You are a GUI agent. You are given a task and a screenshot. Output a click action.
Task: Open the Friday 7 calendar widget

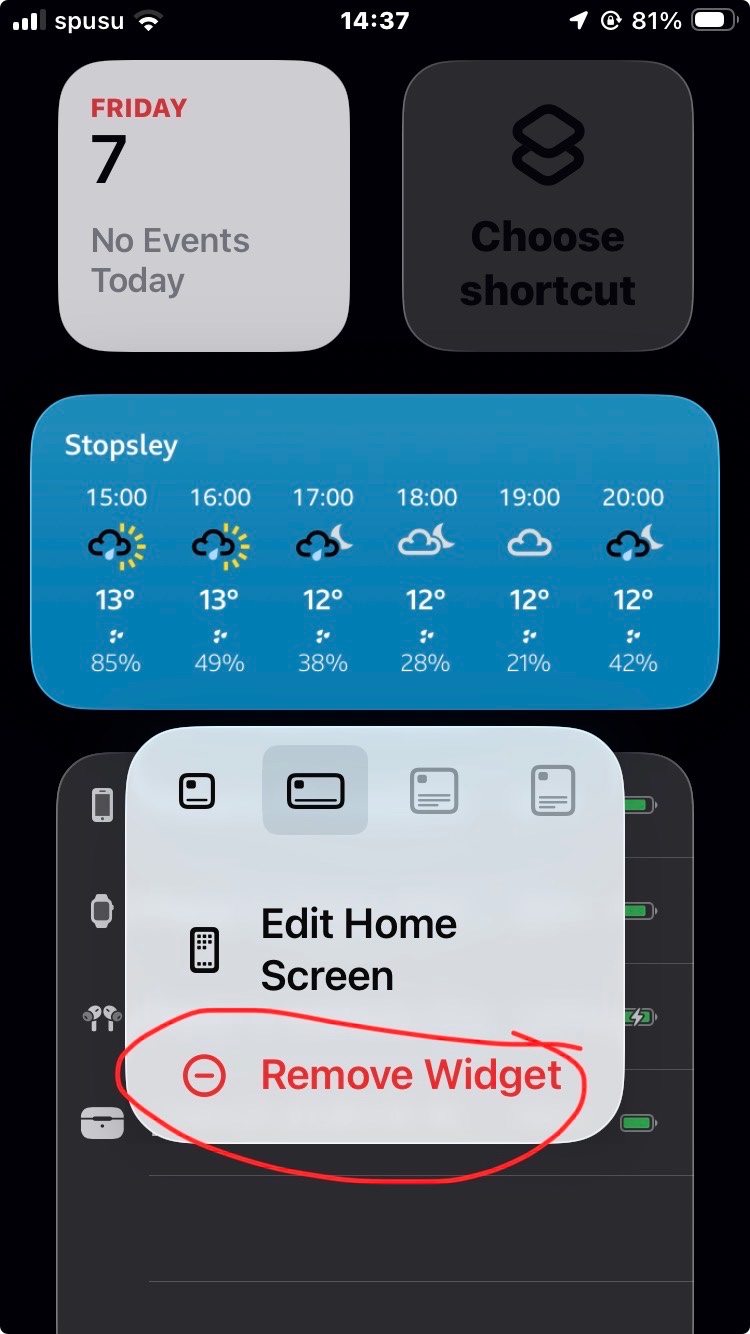pos(204,206)
